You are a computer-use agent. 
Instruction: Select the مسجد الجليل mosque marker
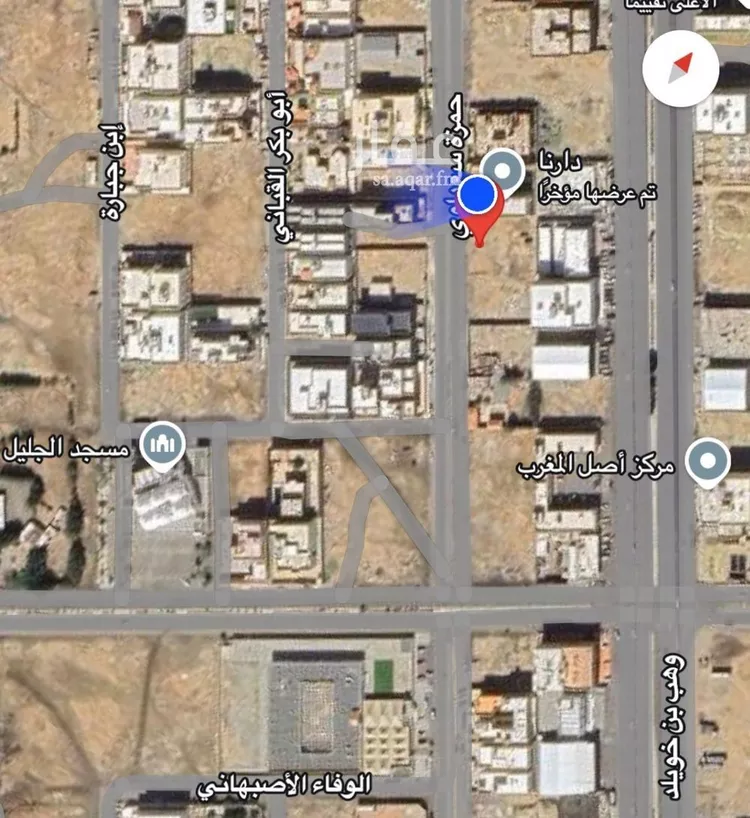162,445
